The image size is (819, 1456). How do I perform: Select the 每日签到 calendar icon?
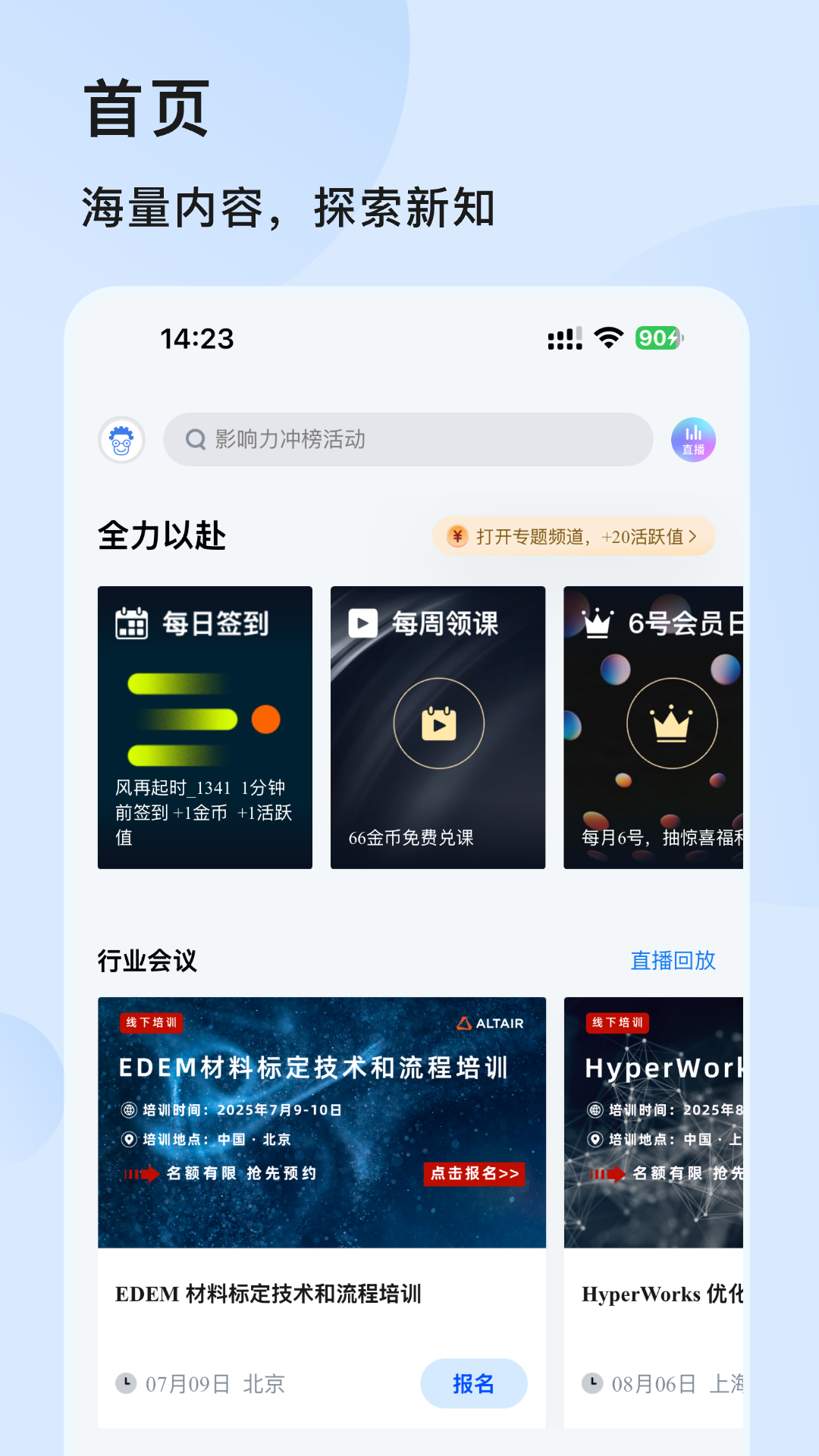coord(130,624)
